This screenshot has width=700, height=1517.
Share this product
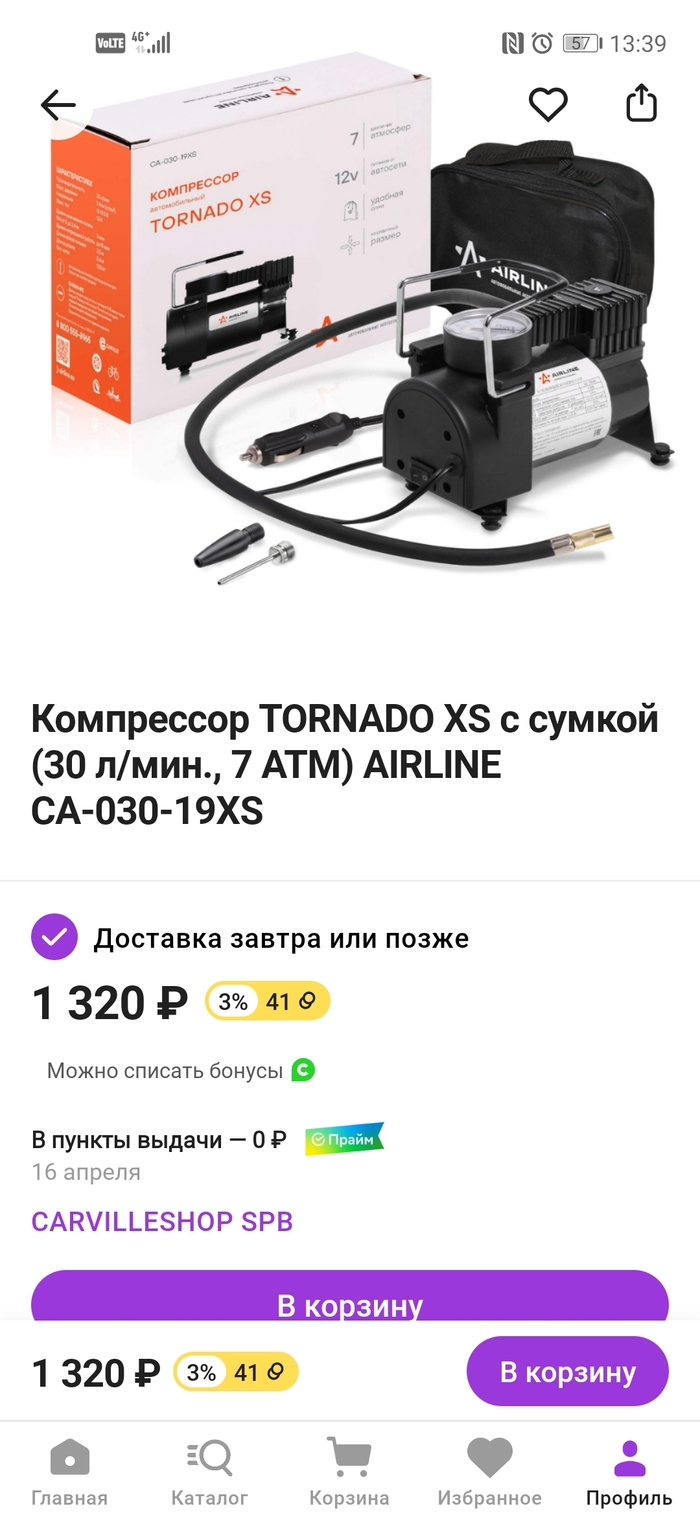(641, 103)
